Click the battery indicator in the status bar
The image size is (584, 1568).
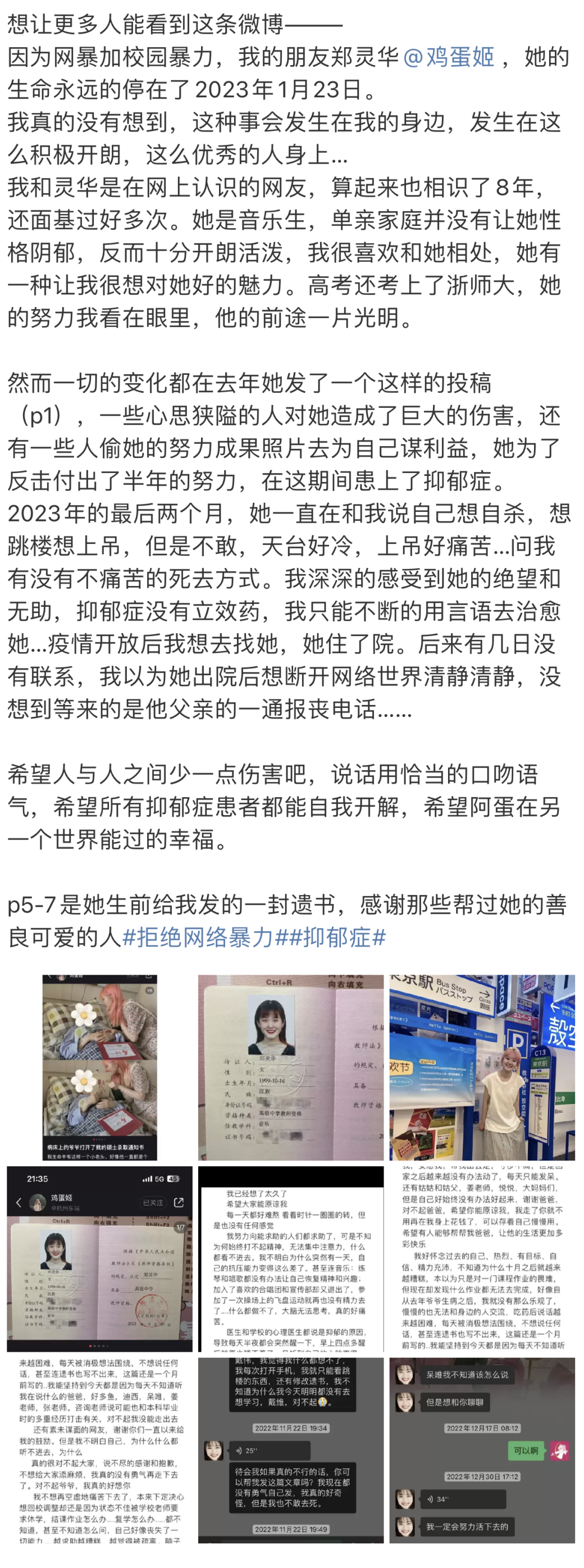click(174, 1179)
